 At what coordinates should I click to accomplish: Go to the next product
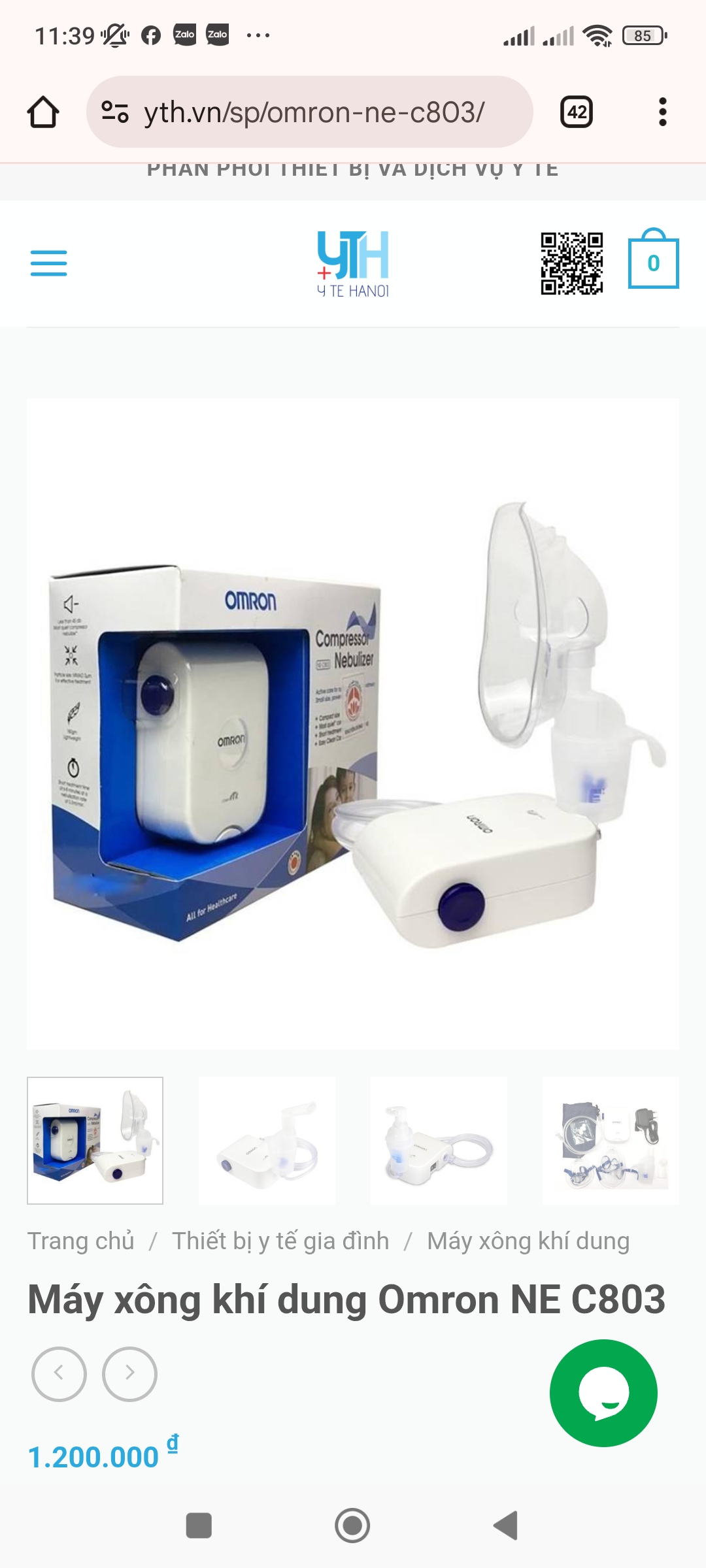pyautogui.click(x=129, y=1373)
